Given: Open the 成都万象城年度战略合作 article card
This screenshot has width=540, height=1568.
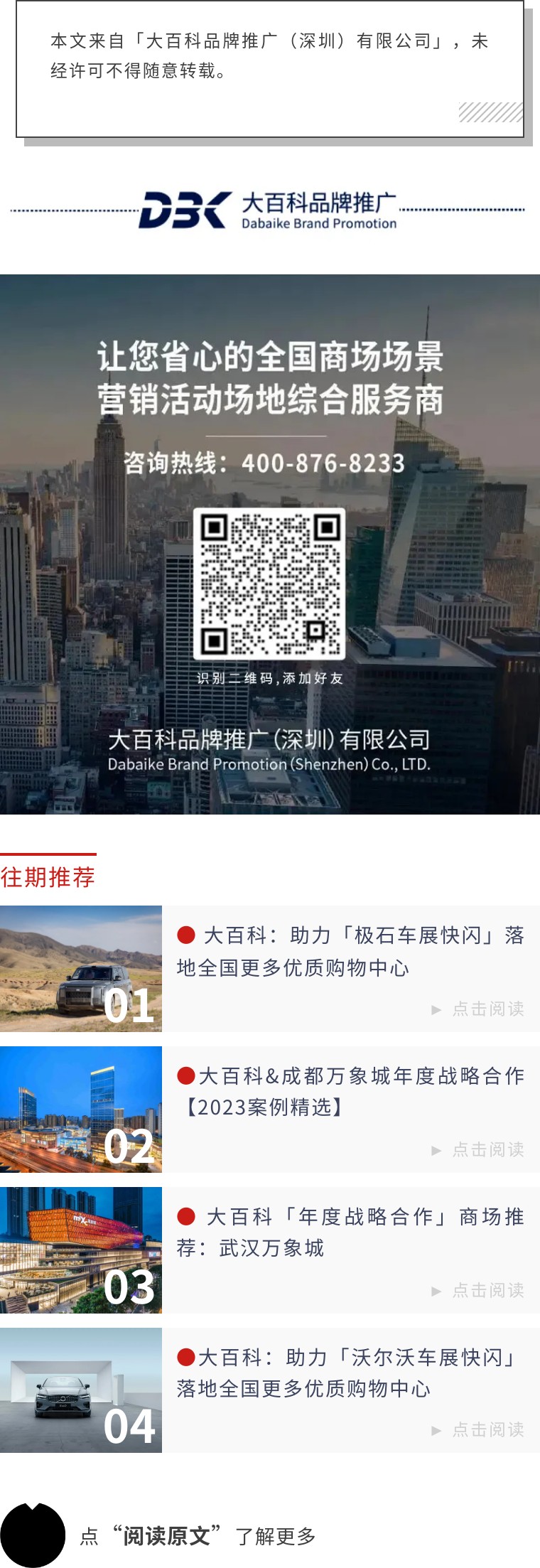Looking at the screenshot, I should (350, 1091).
